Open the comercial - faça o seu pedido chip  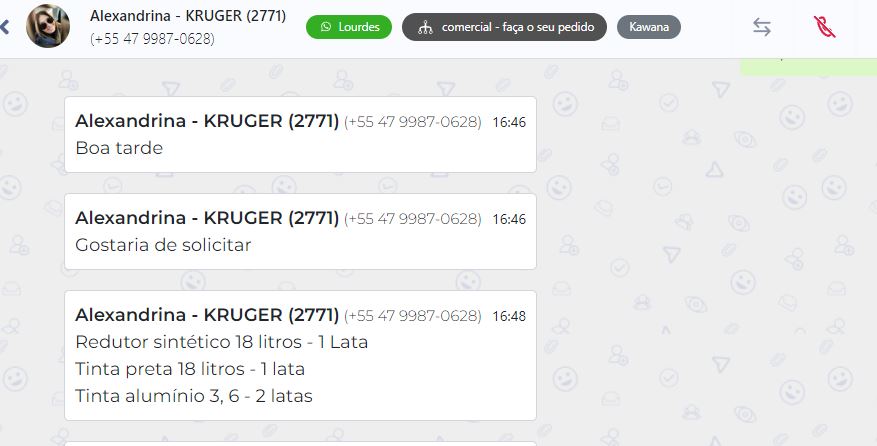click(504, 27)
